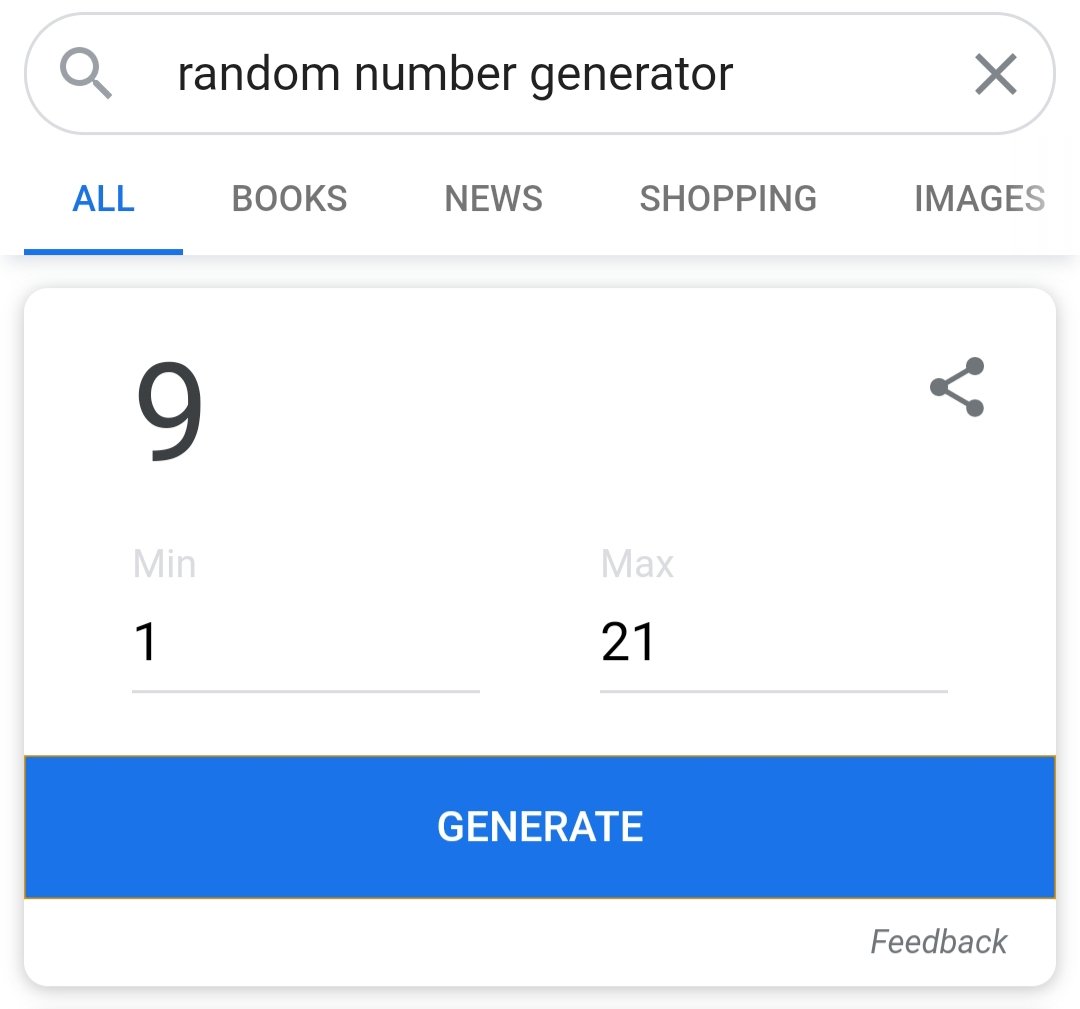This screenshot has width=1080, height=1009.
Task: Generate a new random number
Action: (540, 827)
